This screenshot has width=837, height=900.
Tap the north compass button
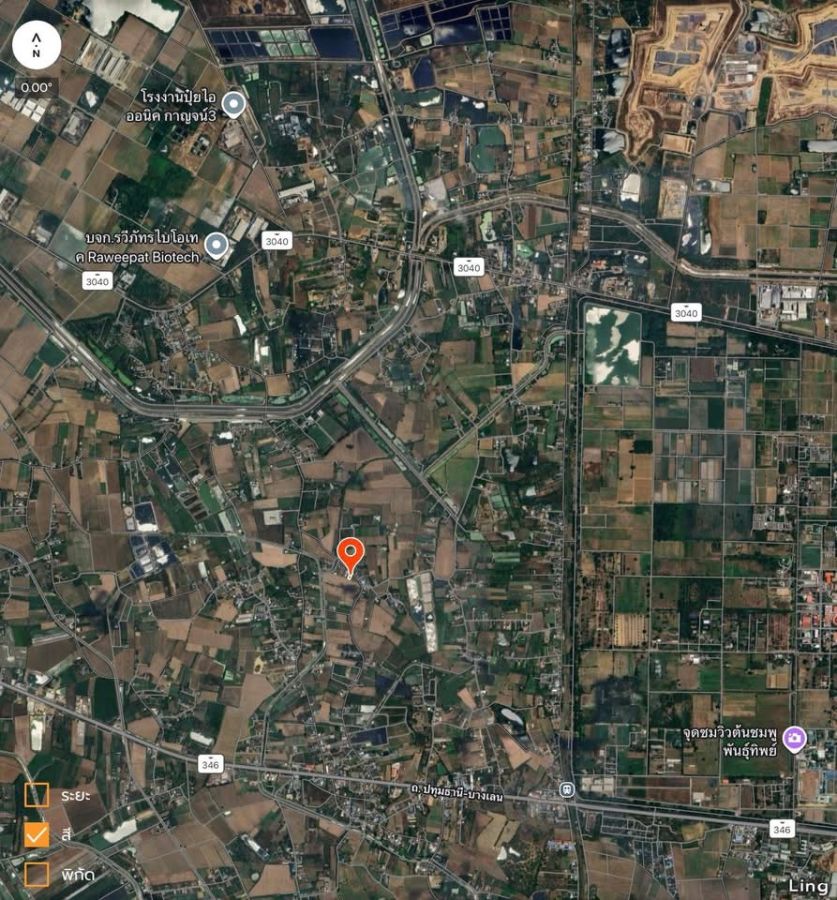pyautogui.click(x=37, y=45)
